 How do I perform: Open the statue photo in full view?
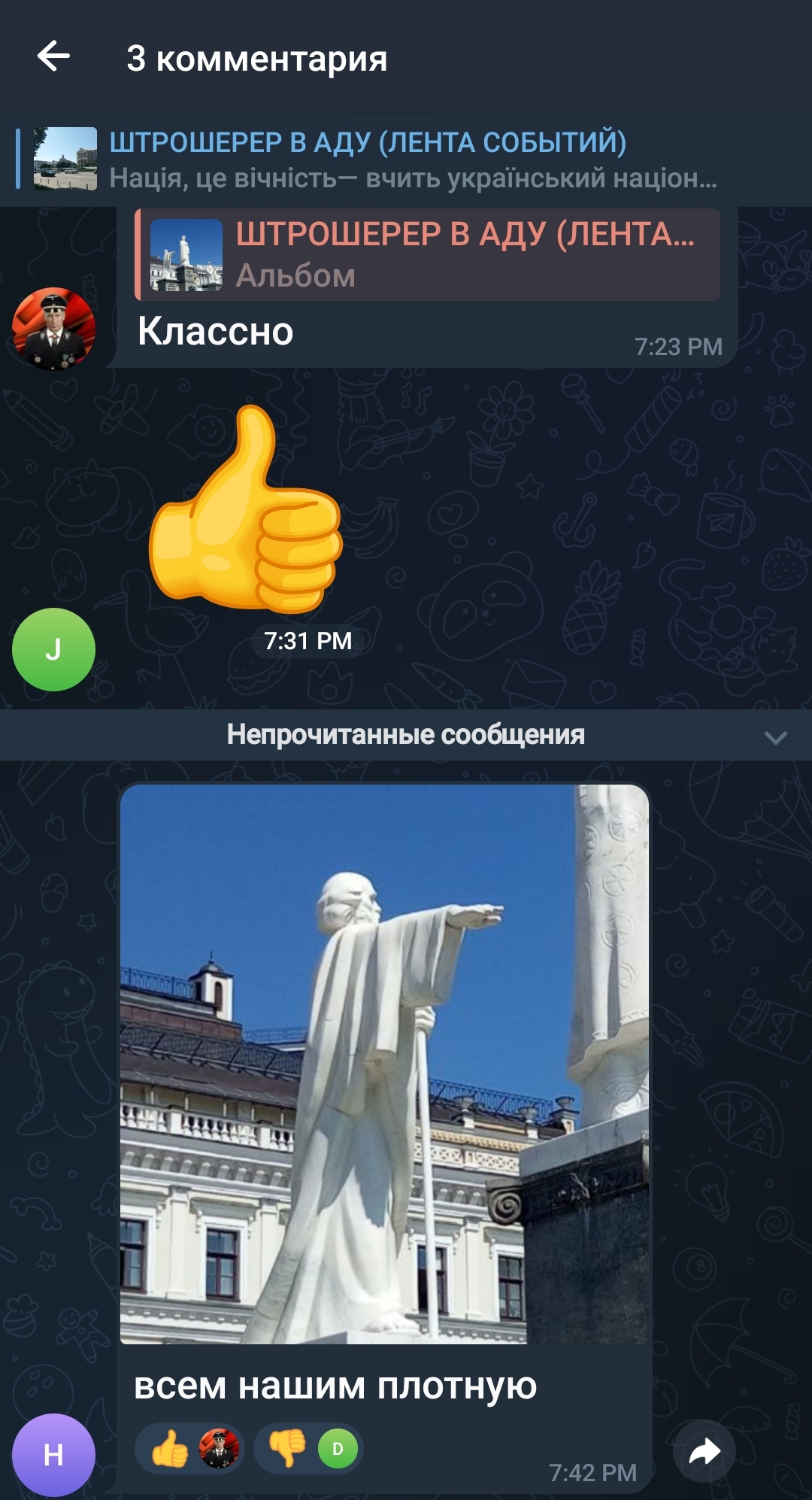tap(384, 1064)
